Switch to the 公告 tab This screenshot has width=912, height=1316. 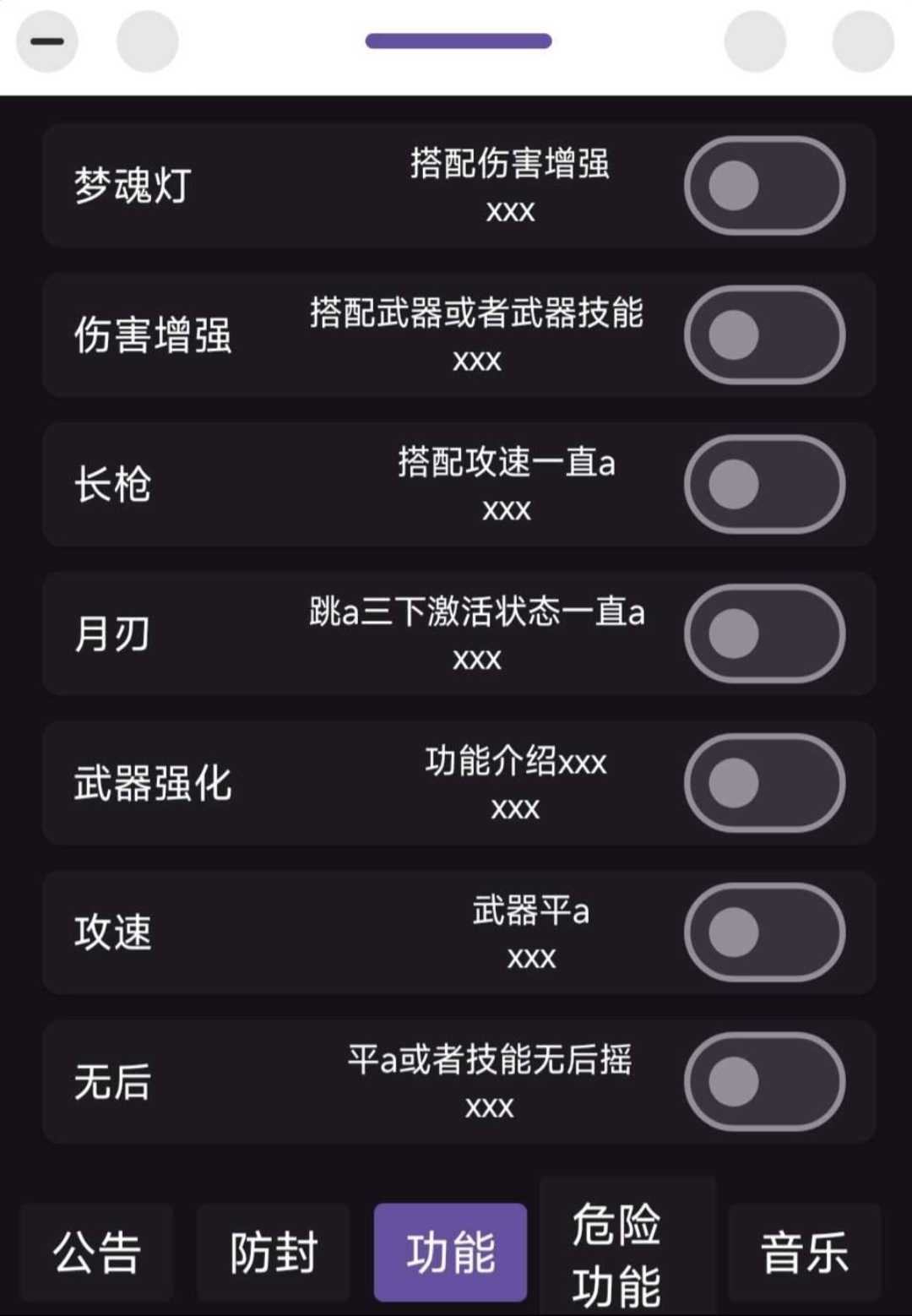tap(96, 1252)
